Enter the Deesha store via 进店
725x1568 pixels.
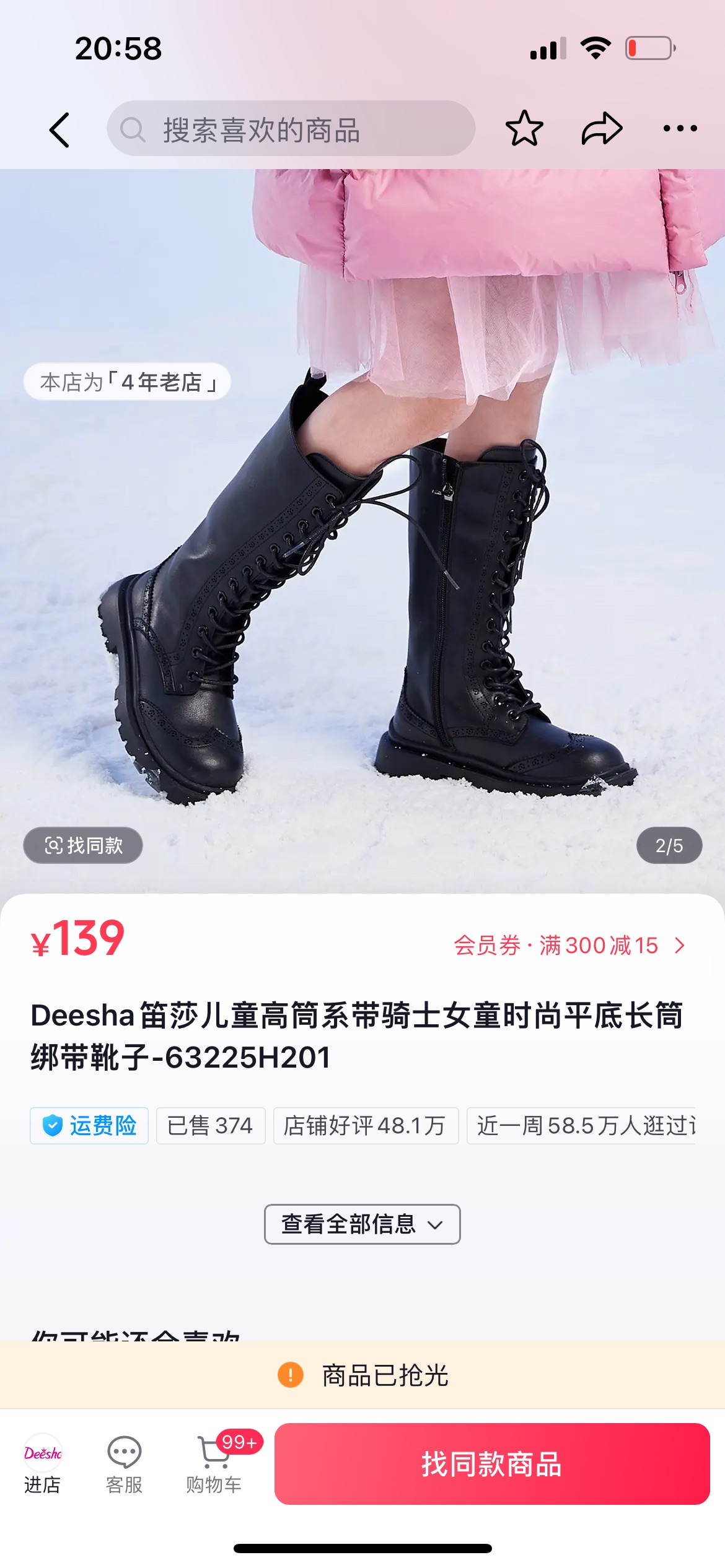tap(42, 1464)
